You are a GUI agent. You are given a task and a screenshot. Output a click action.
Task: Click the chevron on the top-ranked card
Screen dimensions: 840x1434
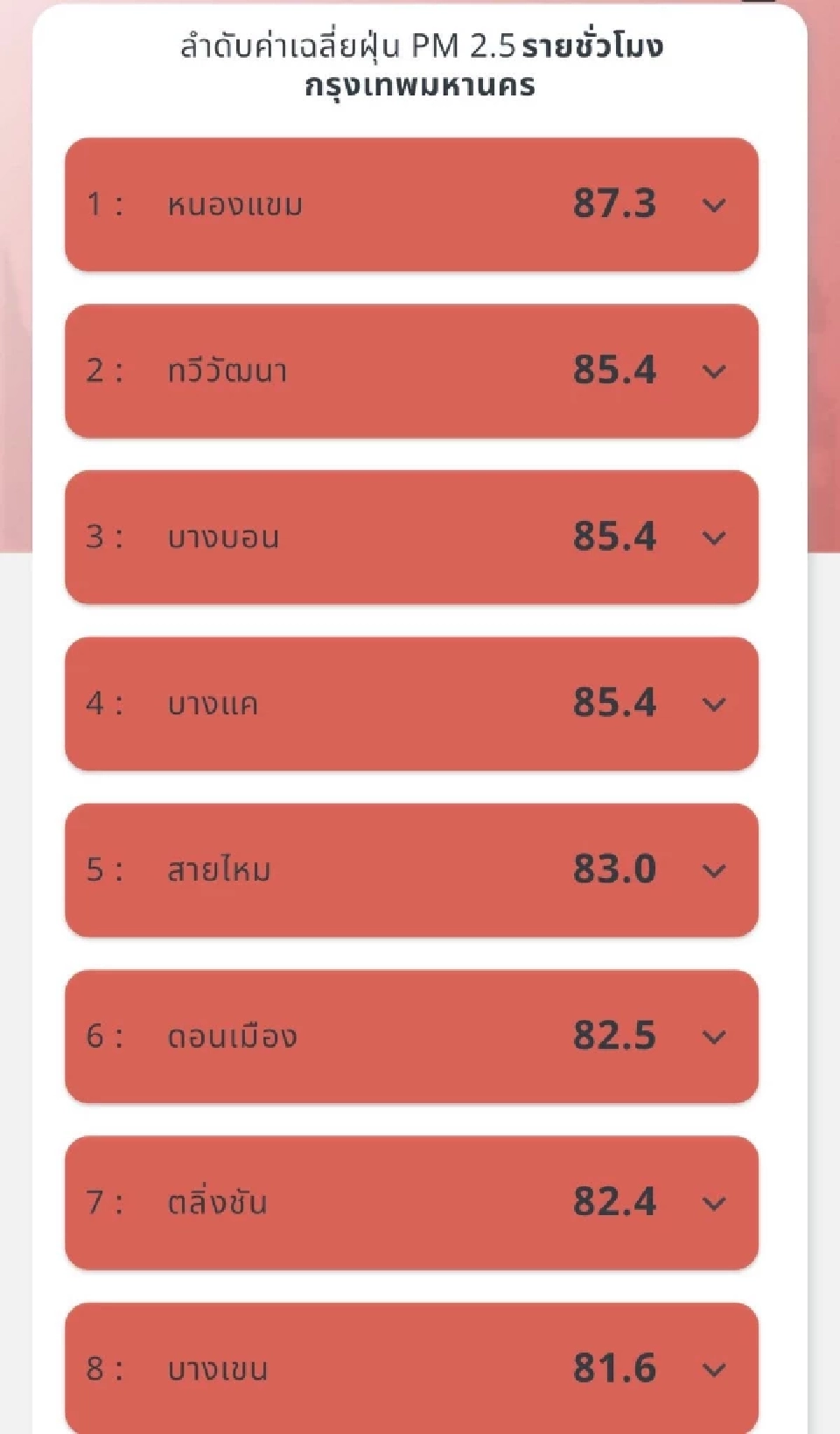[716, 206]
